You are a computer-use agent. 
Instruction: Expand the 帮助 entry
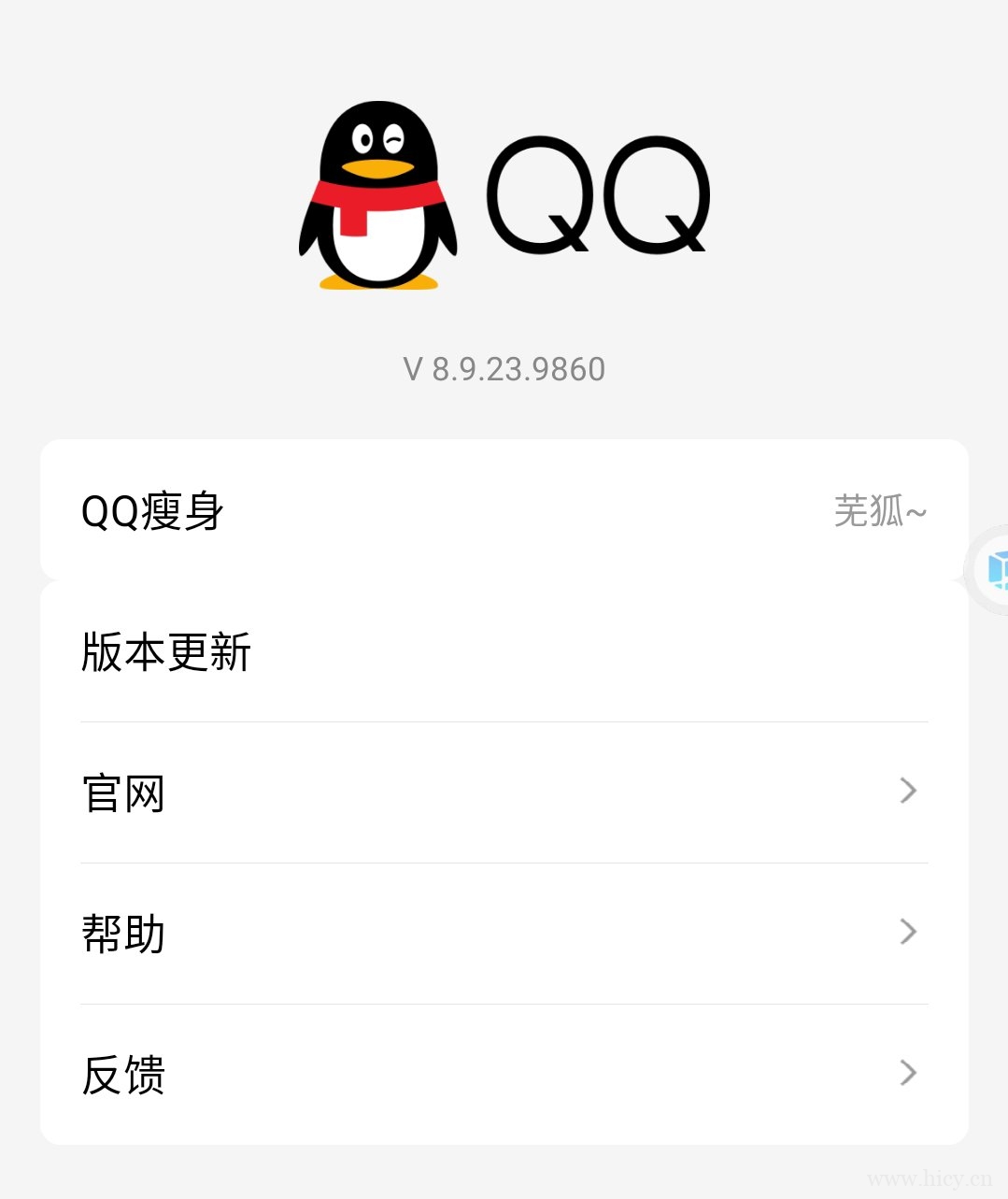click(x=504, y=932)
